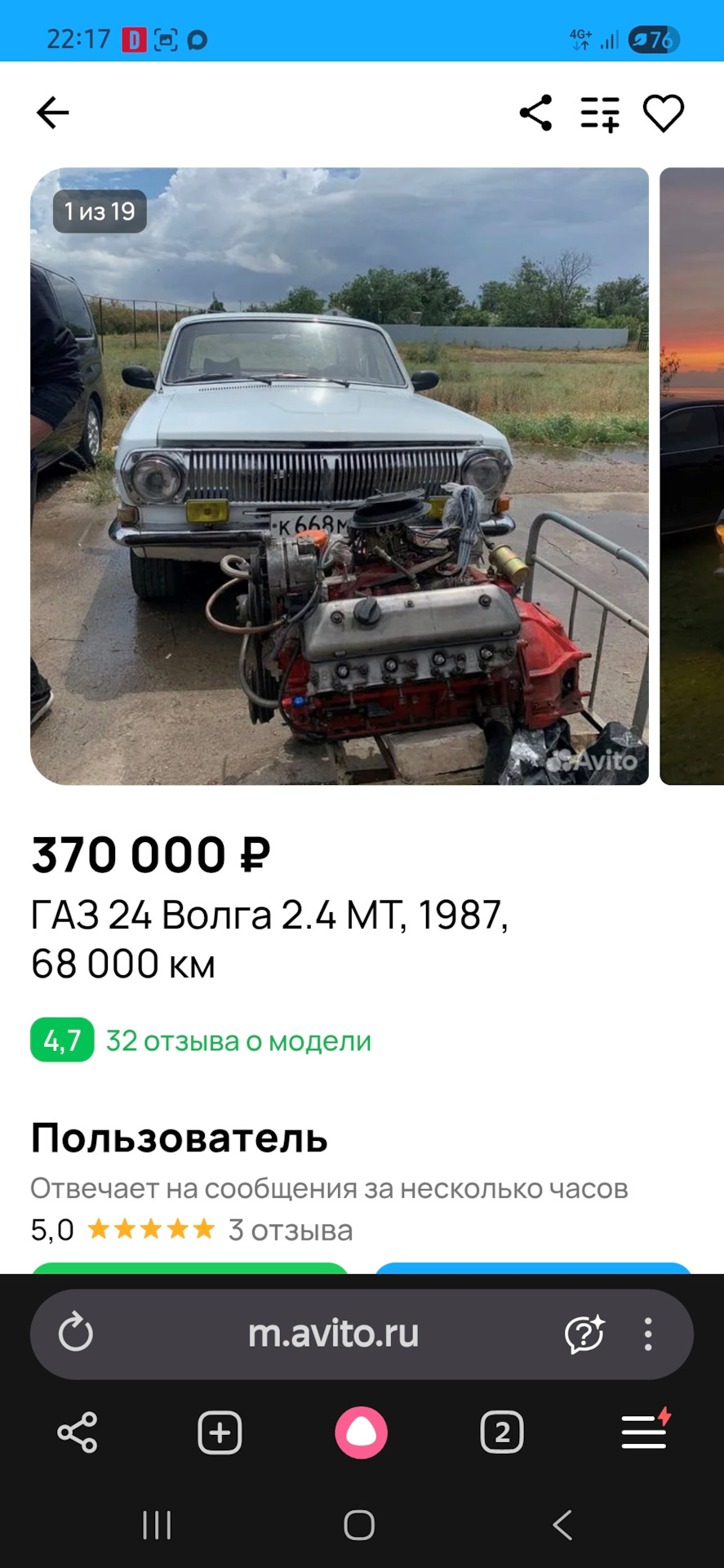This screenshot has height=1568, width=724.
Task: View the second listing photo
Action: click(691, 476)
